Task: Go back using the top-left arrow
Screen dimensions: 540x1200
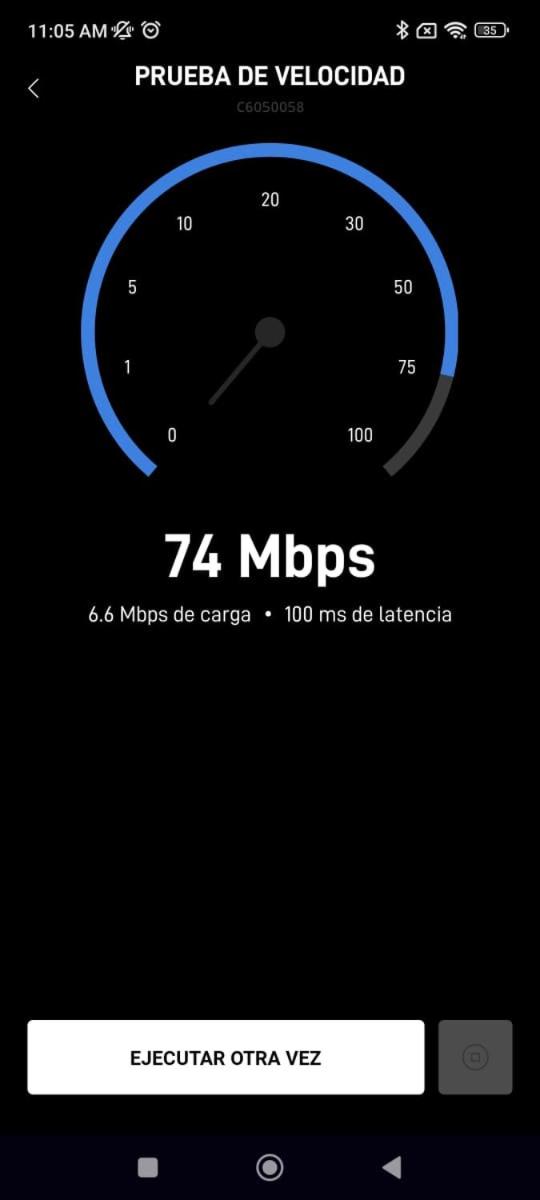Action: [33, 88]
